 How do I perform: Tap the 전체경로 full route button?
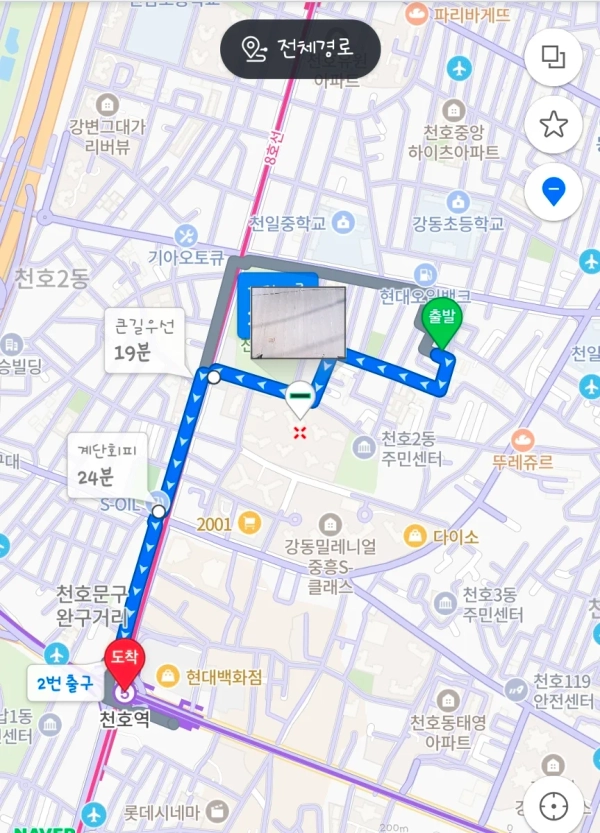tap(300, 48)
